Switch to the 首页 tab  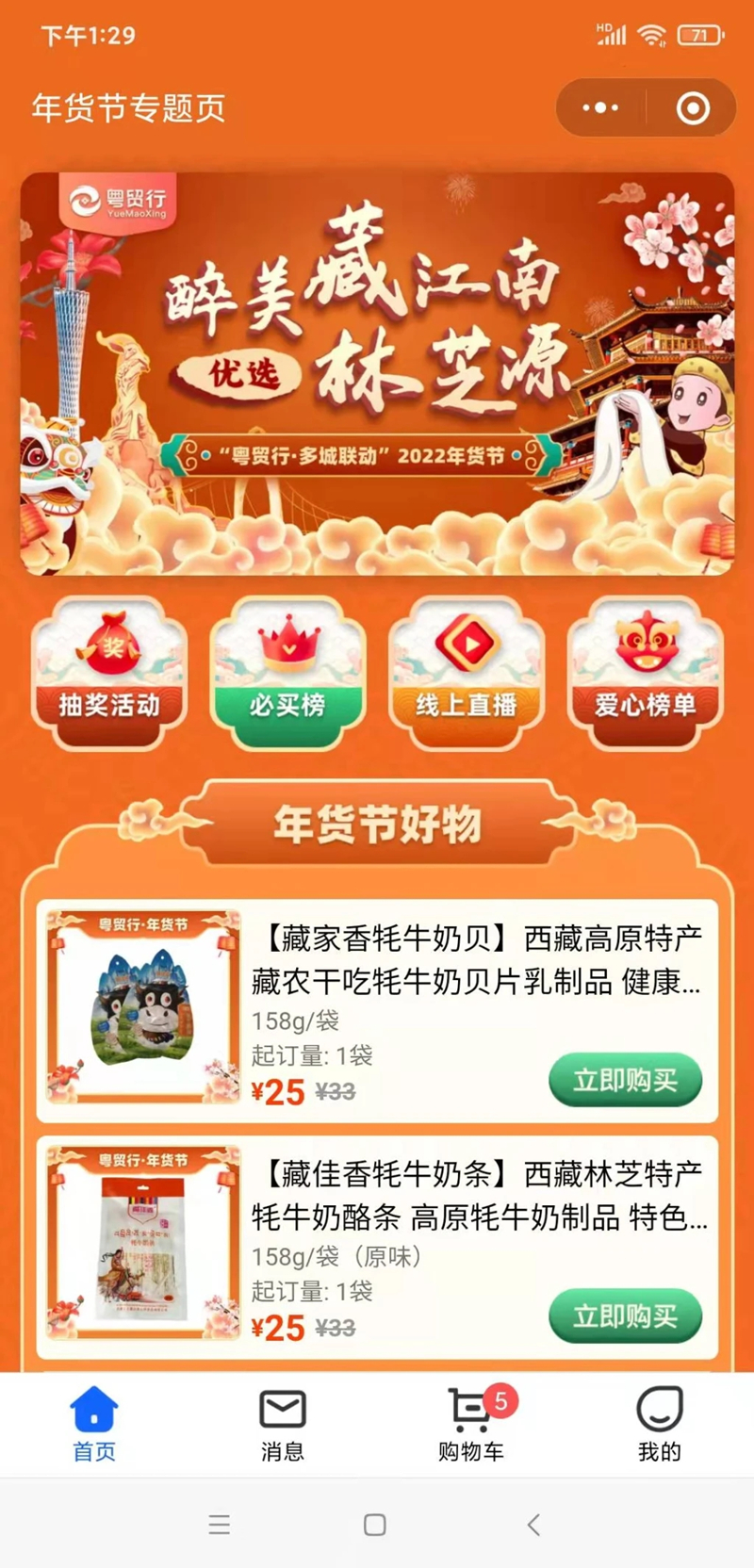94,1423
